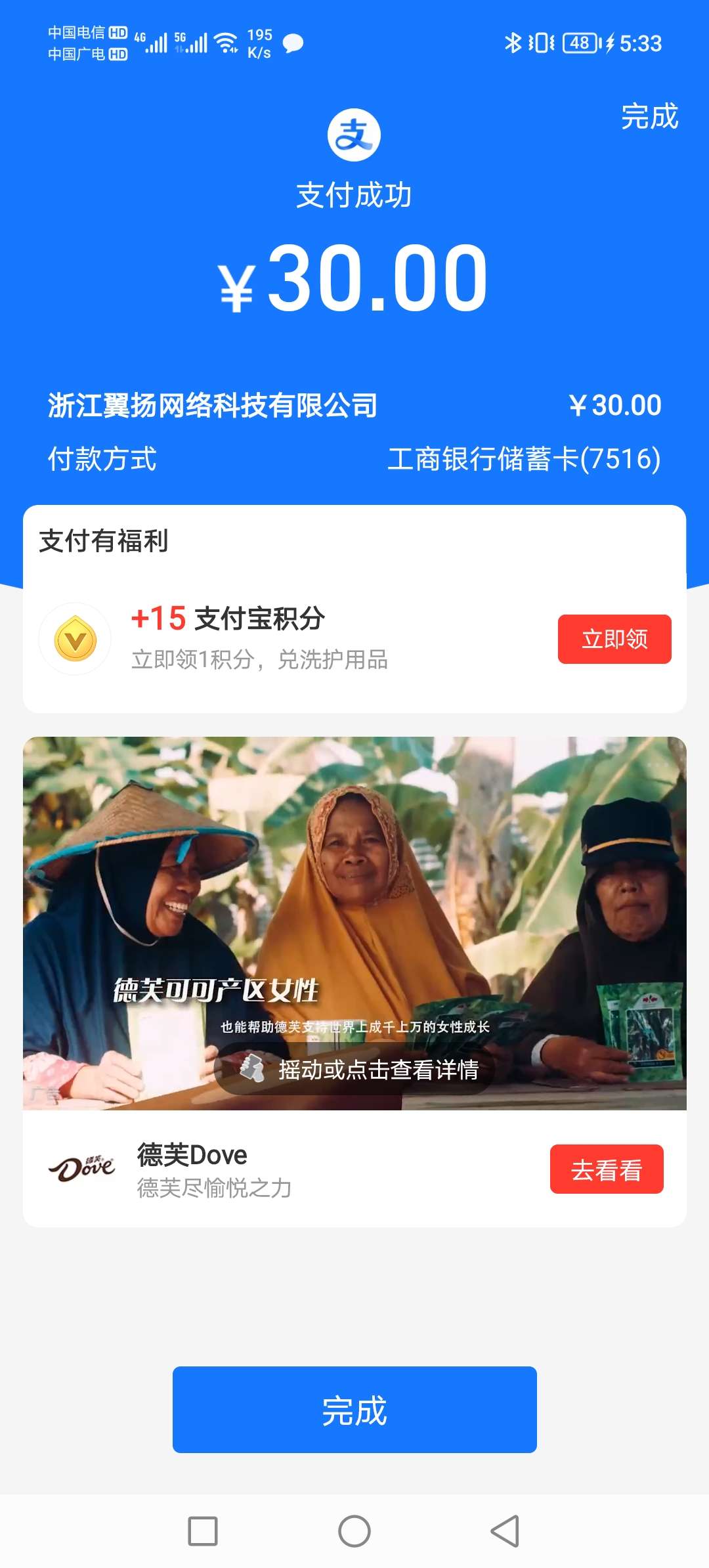Open the Dove ad video banner

click(x=354, y=886)
